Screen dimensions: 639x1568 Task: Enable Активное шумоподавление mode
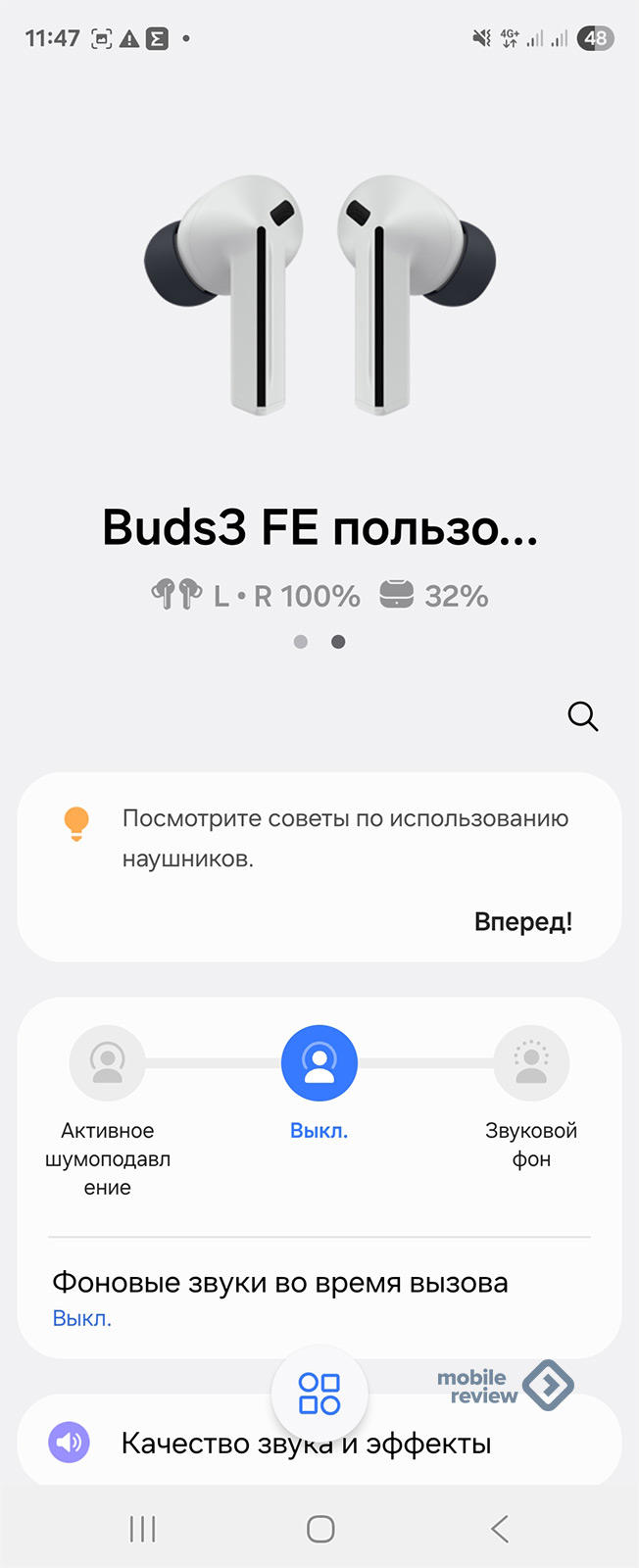(108, 1063)
